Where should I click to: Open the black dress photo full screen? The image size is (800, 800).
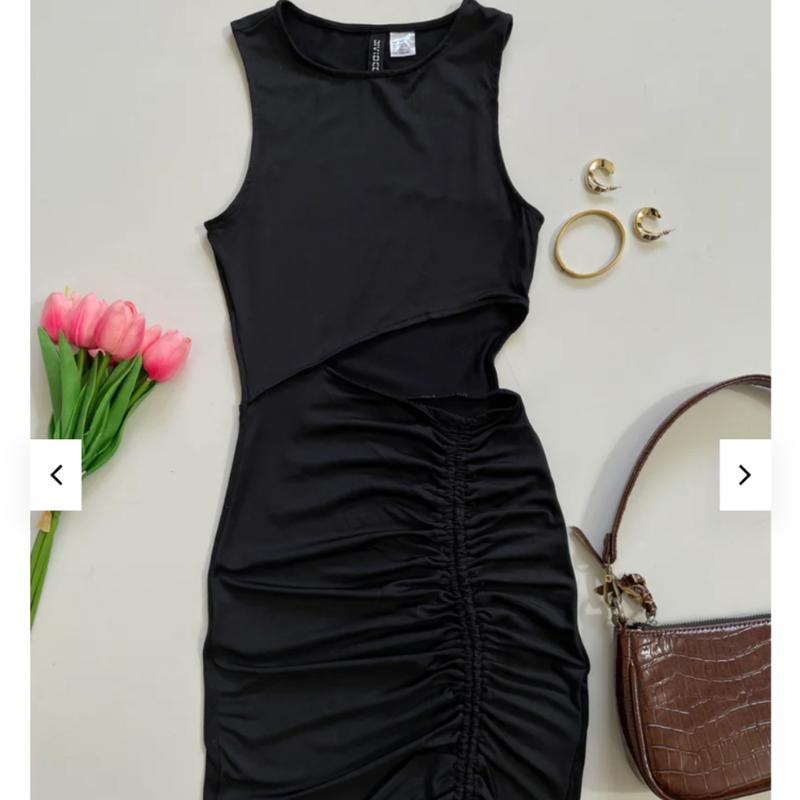[390, 400]
